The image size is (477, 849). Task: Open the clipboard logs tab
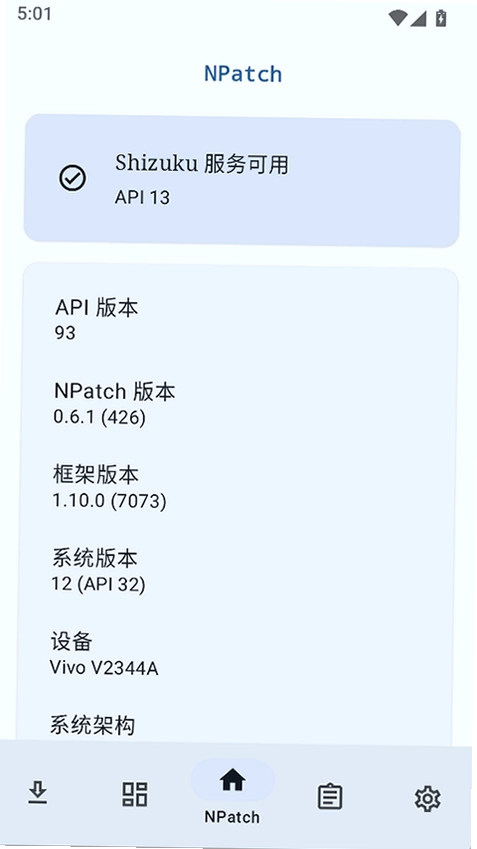330,797
